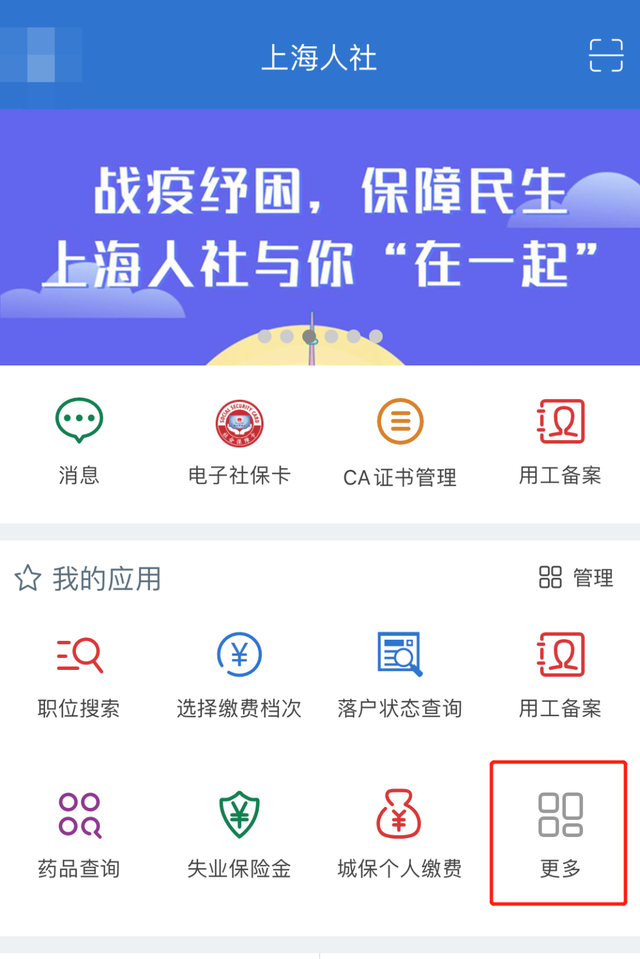Open 职位搜索
This screenshot has width=640, height=959.
pyautogui.click(x=79, y=674)
